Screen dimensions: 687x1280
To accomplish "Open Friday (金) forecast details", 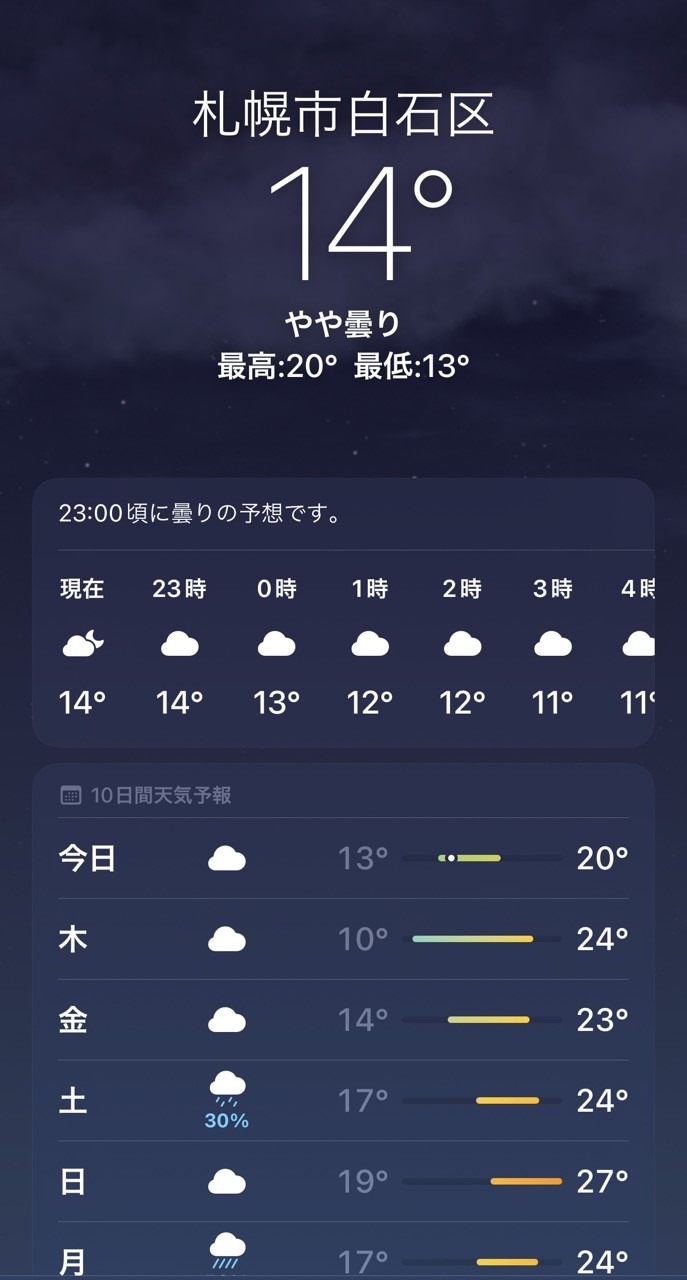I will tap(343, 1020).
